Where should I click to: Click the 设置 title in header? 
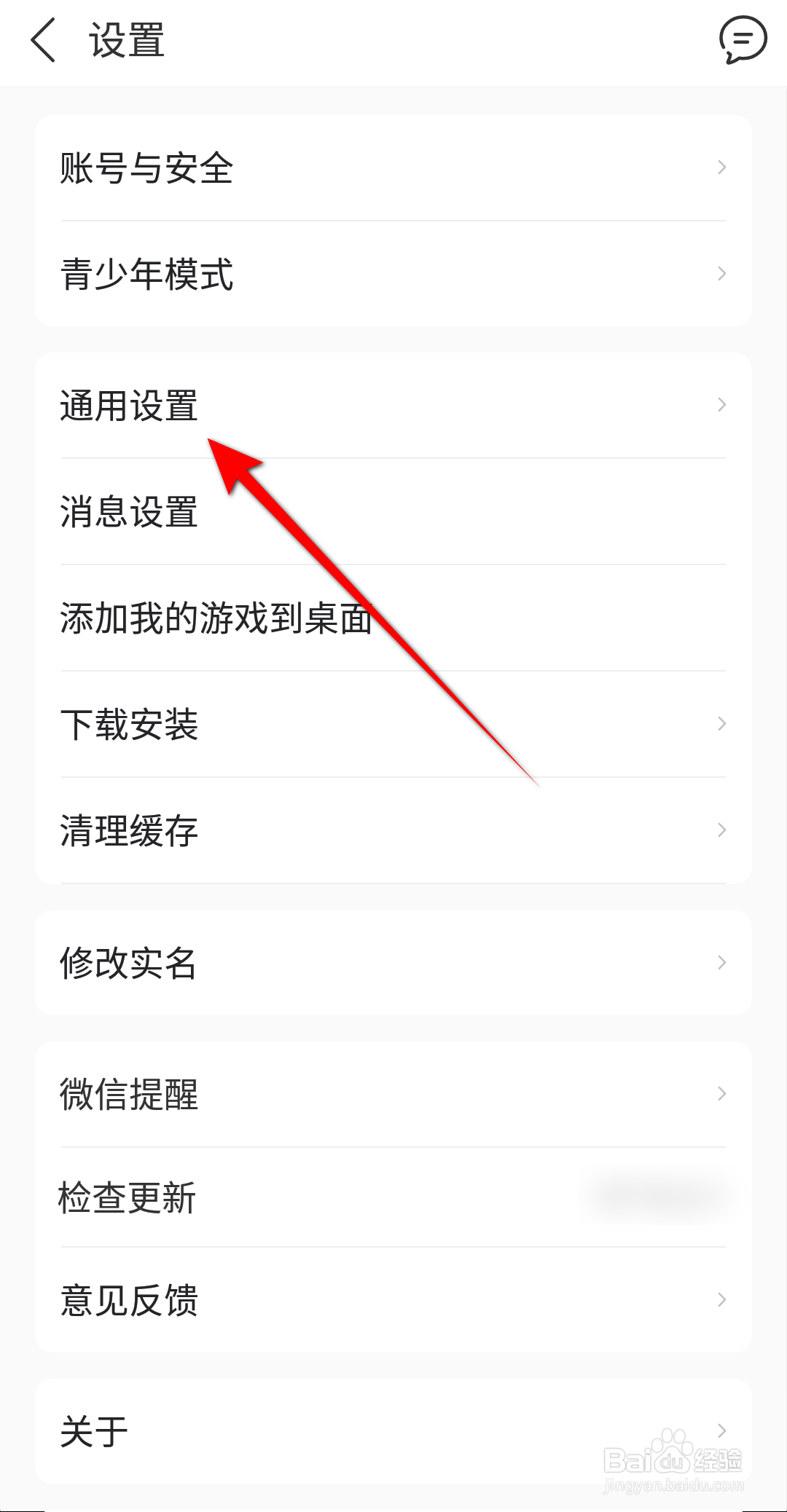(128, 42)
